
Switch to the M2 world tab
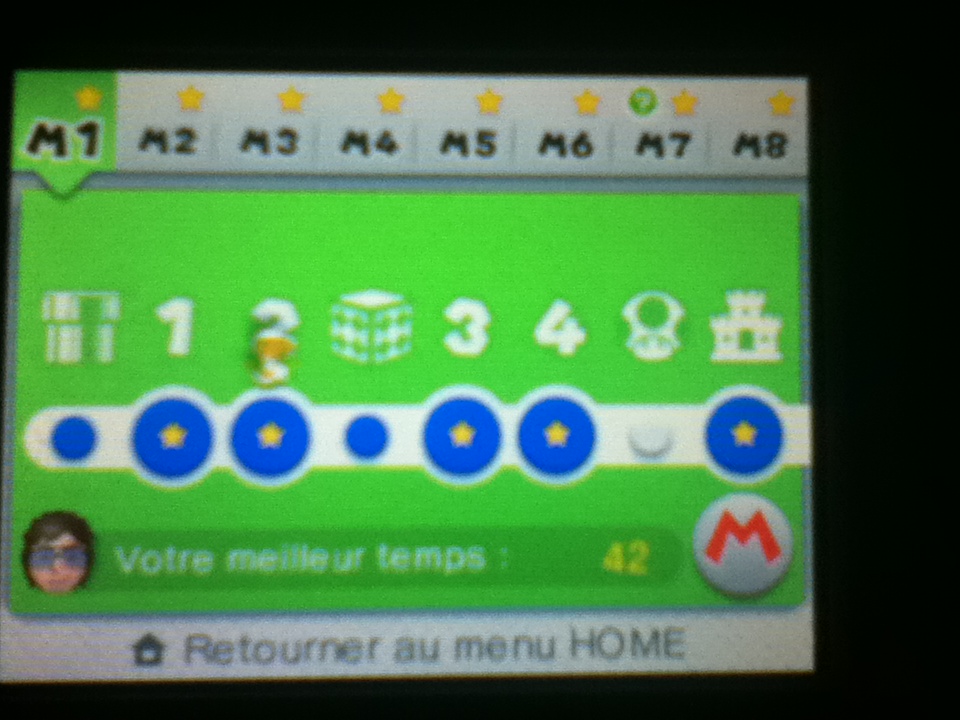click(167, 141)
